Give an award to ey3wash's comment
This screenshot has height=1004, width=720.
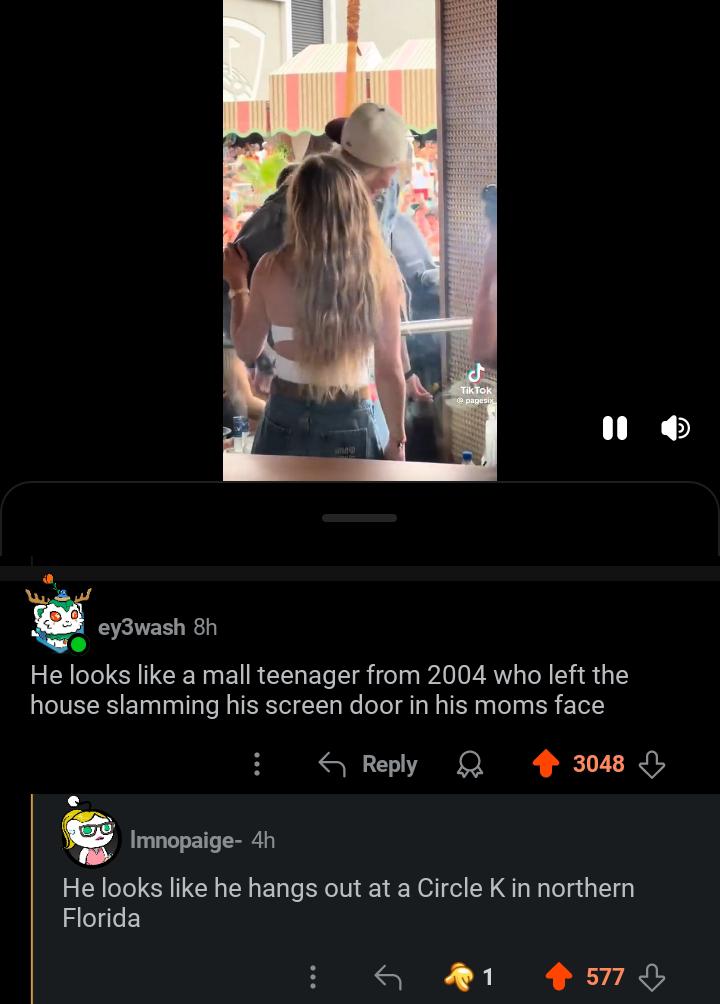coord(468,765)
